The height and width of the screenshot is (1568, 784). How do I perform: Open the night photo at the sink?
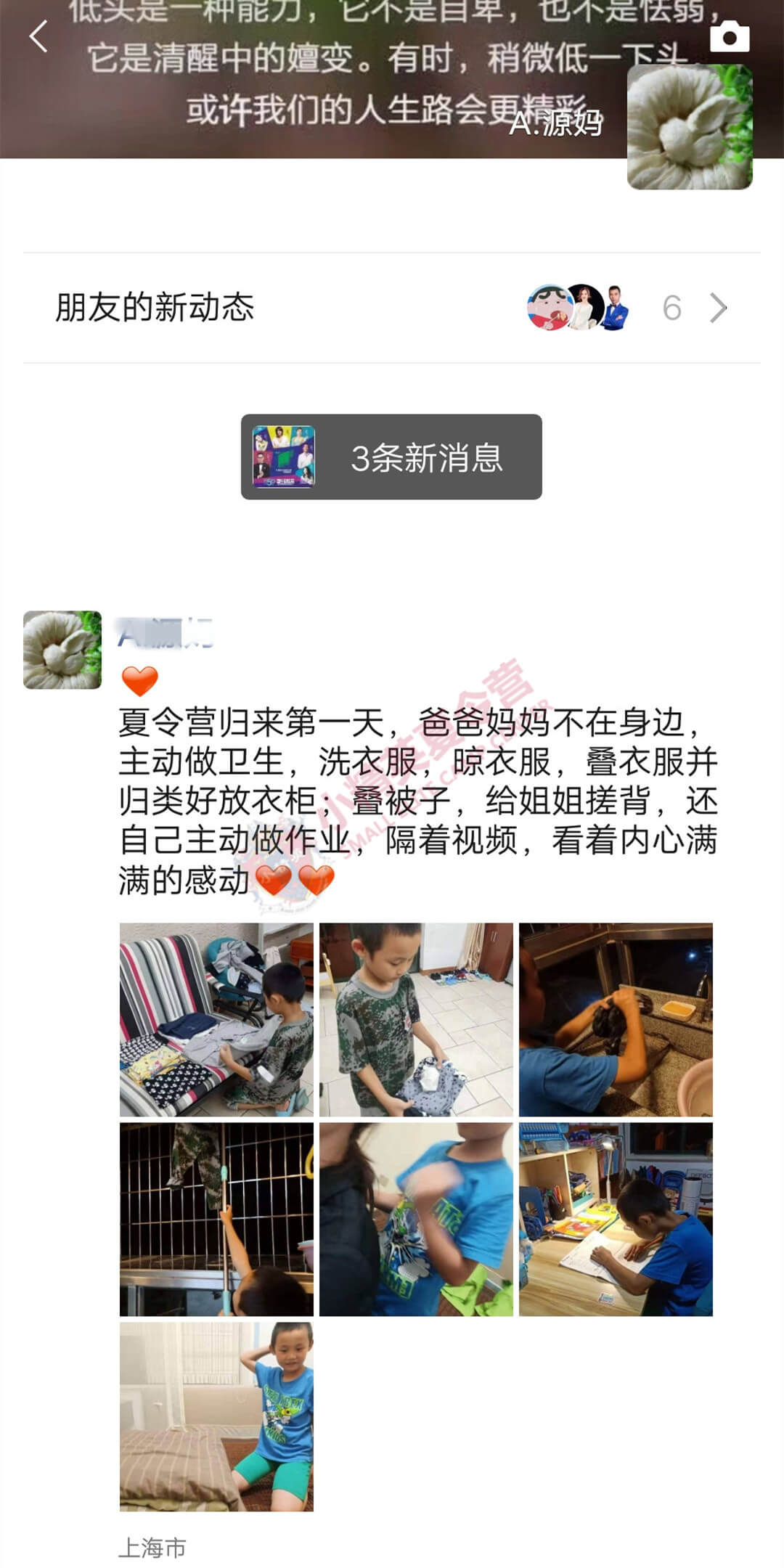coord(616,1019)
